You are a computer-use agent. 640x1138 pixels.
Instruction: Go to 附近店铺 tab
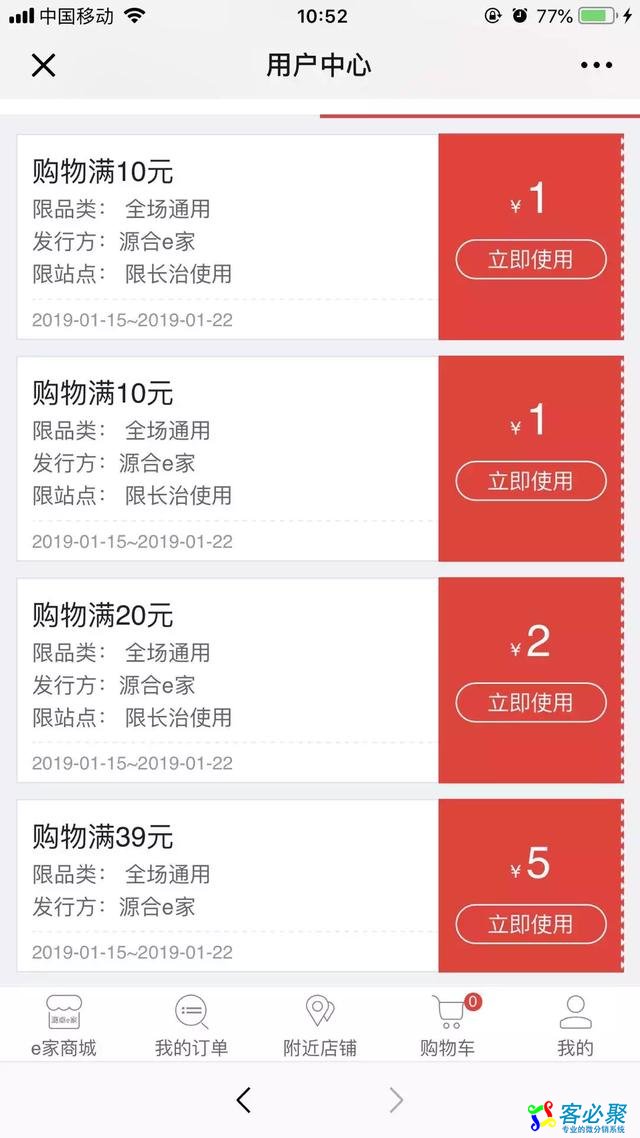coord(319,1026)
